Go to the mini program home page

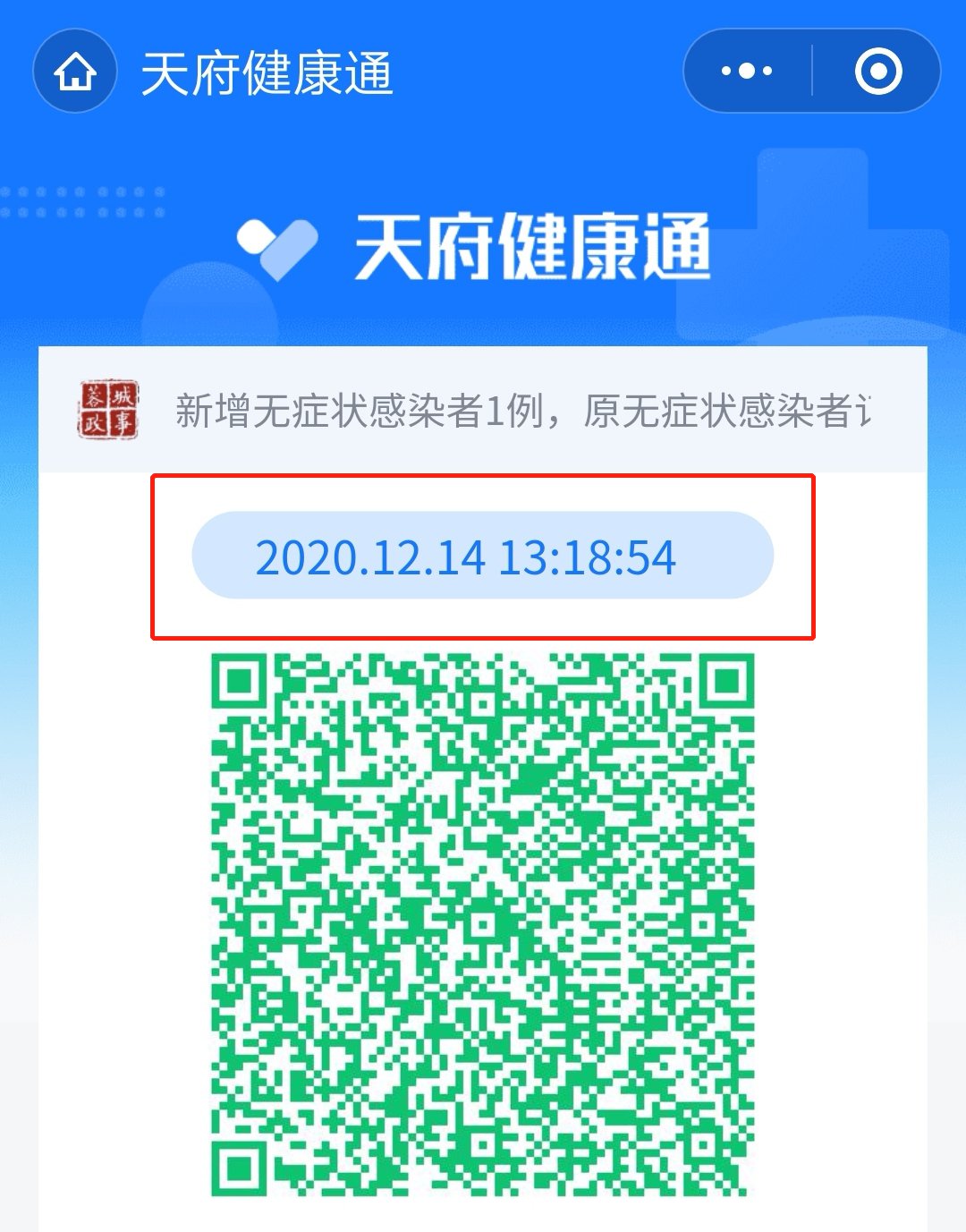[75, 72]
